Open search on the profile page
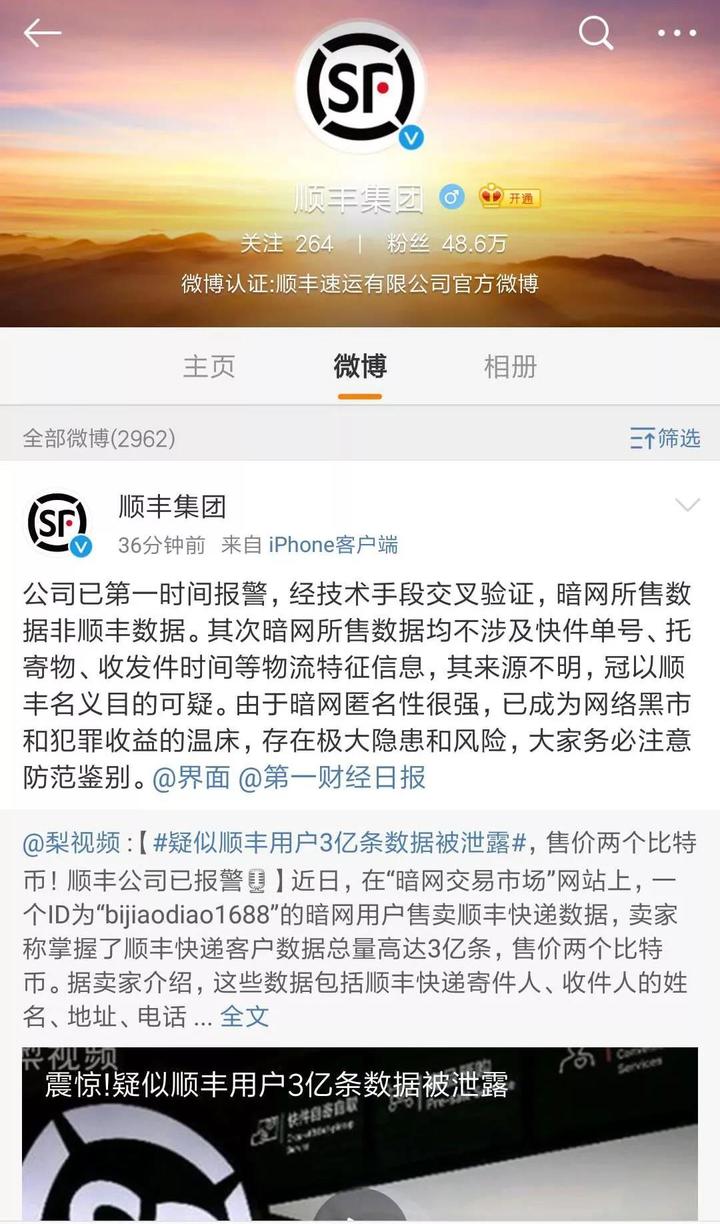Viewport: 720px width, 1224px height. [596, 33]
